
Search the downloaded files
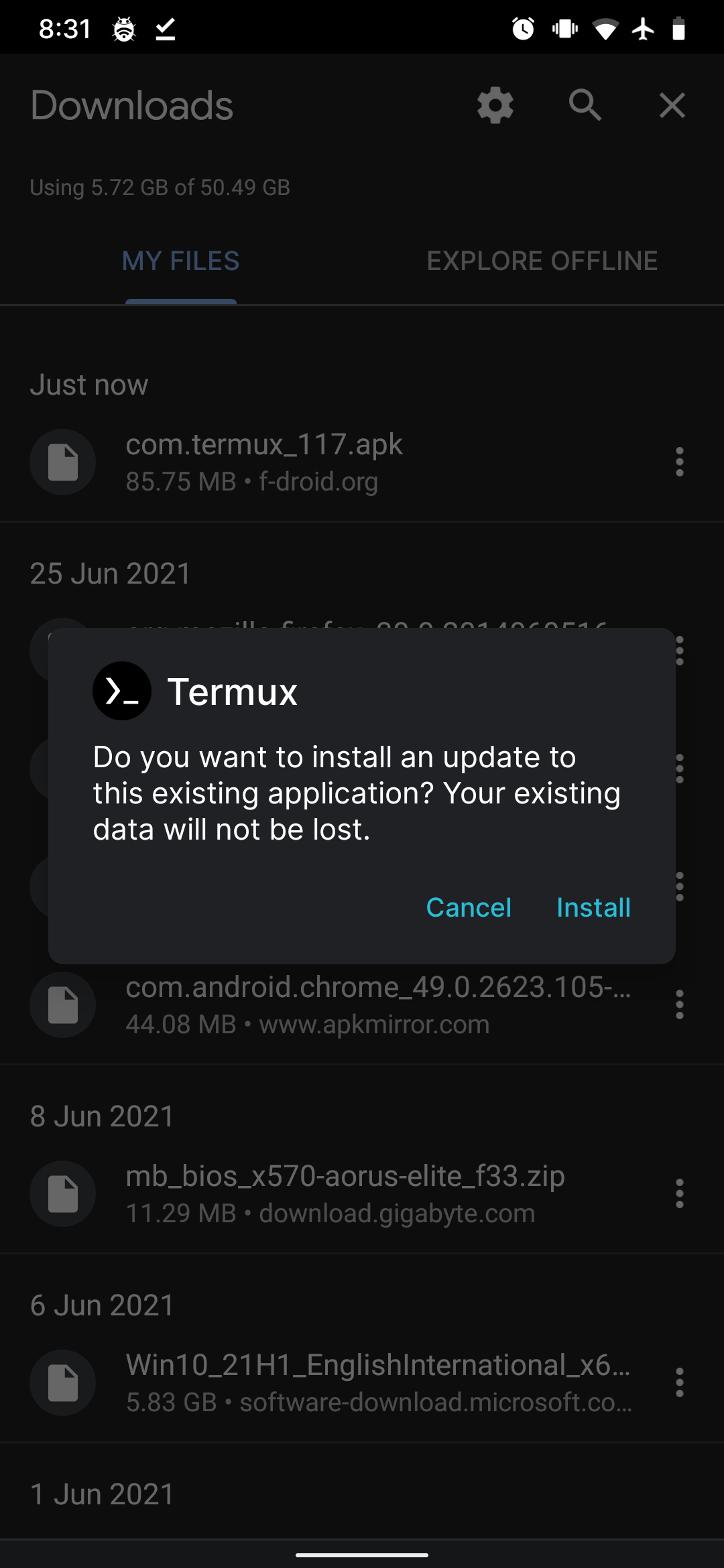point(585,105)
